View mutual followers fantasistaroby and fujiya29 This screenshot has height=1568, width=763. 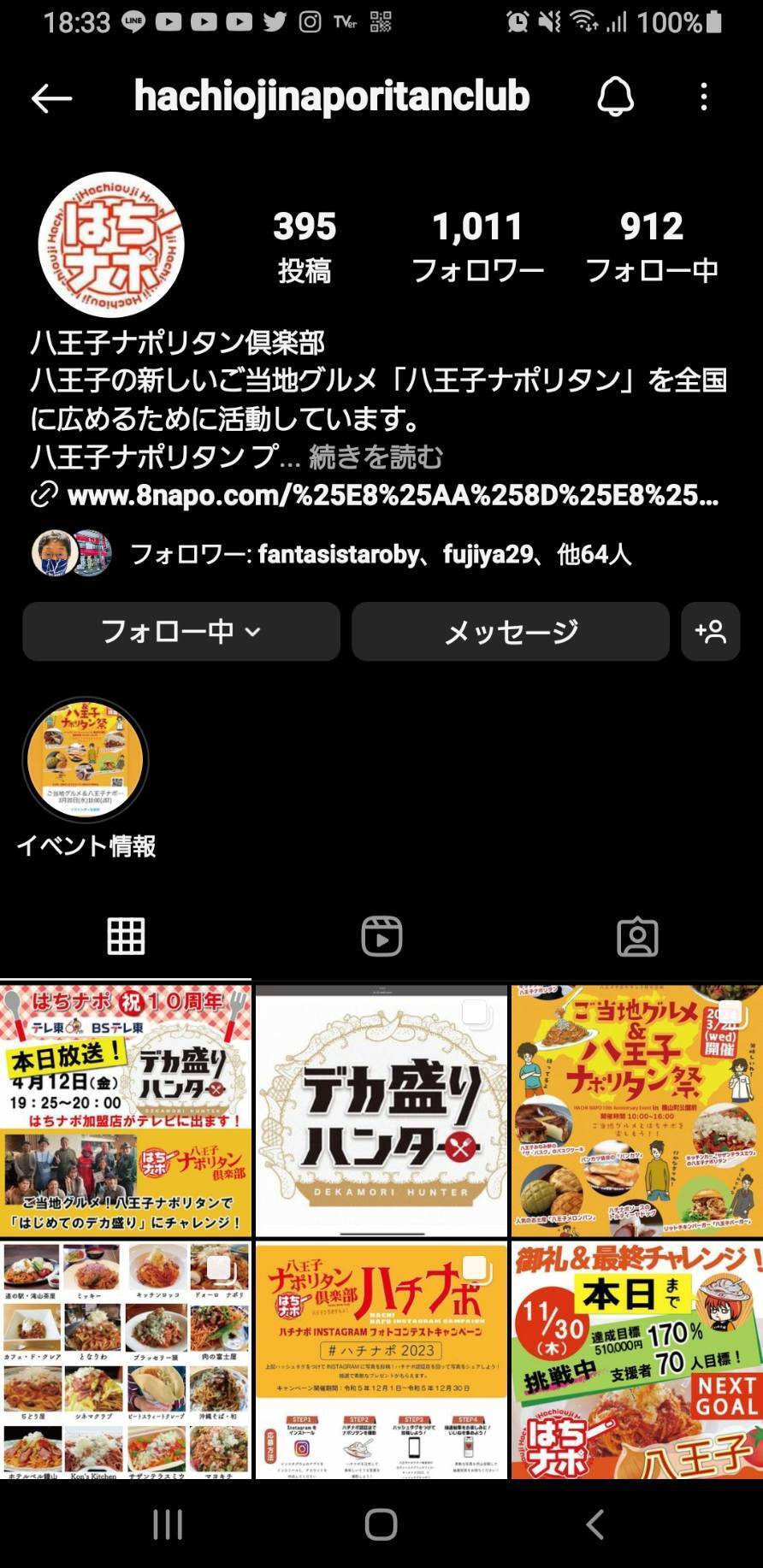pos(380,555)
